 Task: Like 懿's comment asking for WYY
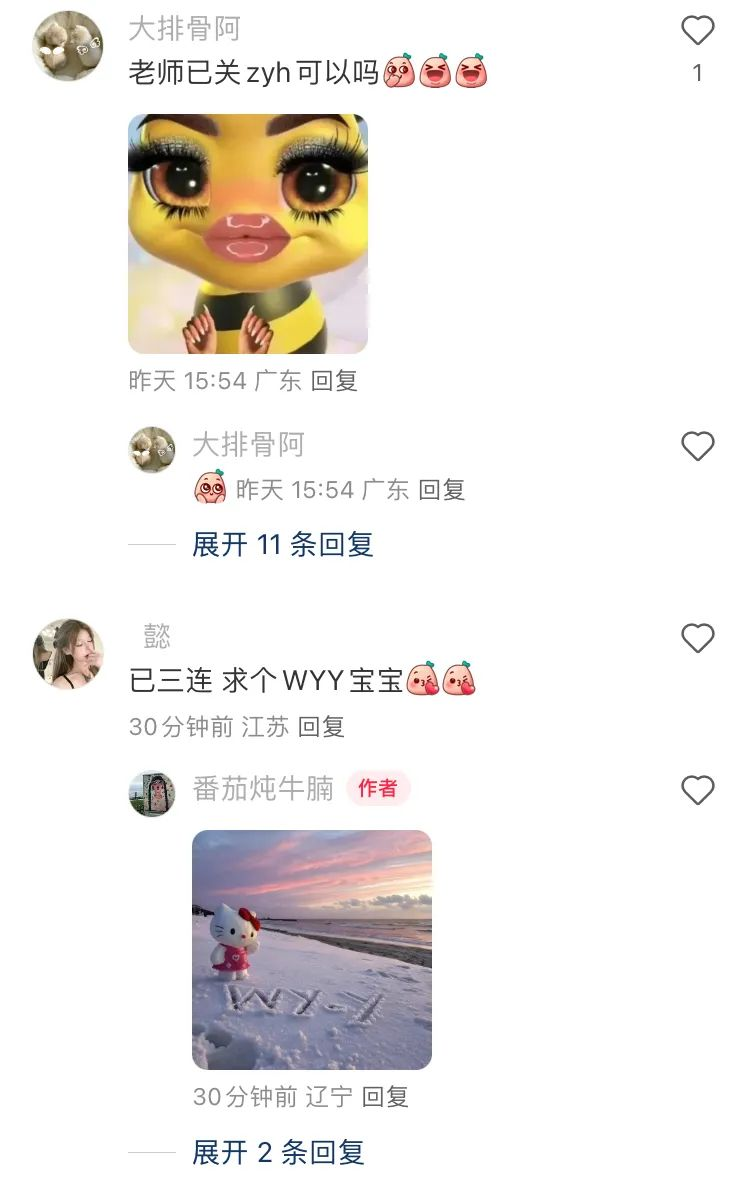click(697, 638)
